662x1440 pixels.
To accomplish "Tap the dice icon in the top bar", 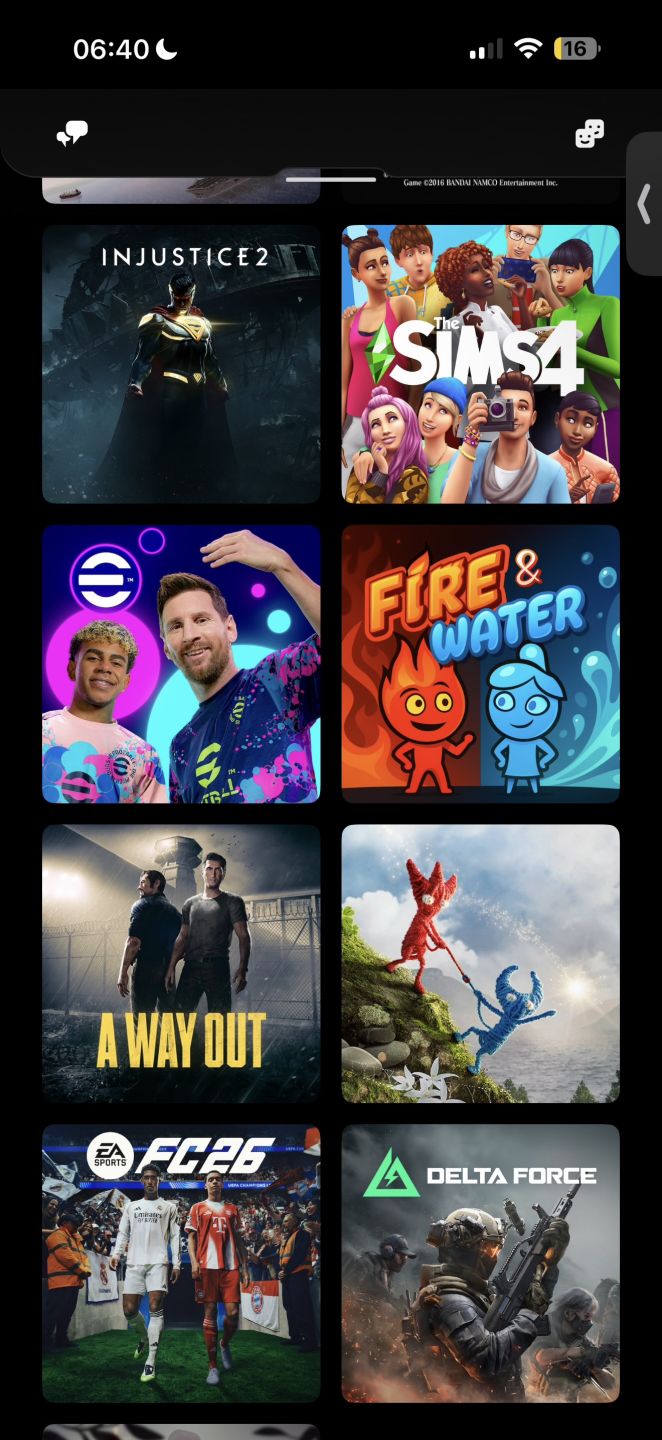I will point(590,134).
